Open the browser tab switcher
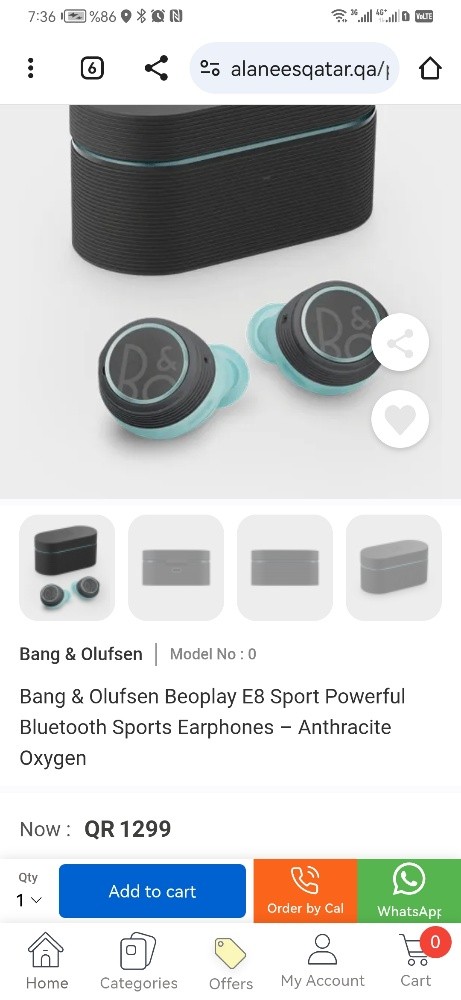461x1000 pixels. pyautogui.click(x=92, y=68)
